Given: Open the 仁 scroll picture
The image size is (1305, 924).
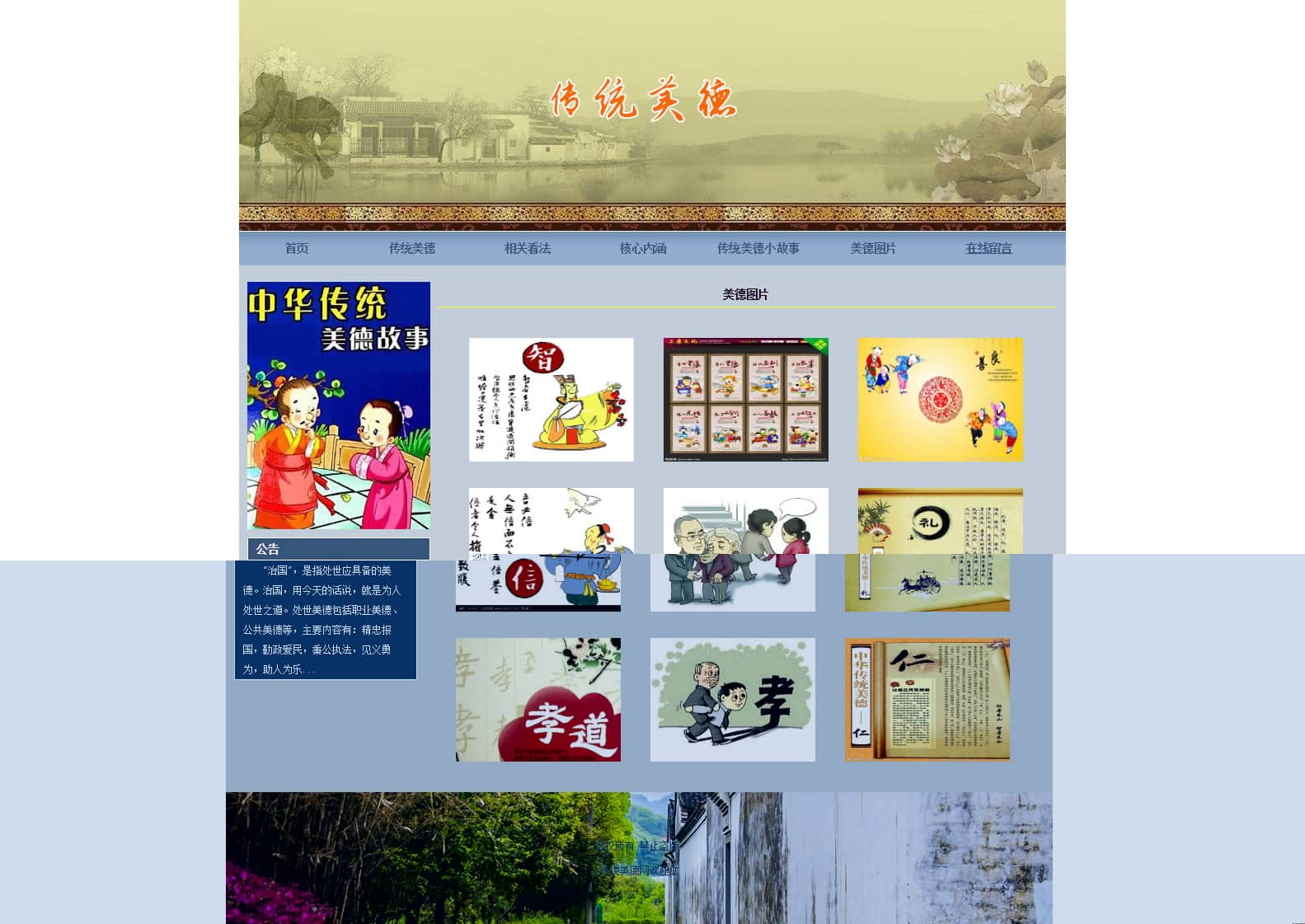Looking at the screenshot, I should point(927,700).
